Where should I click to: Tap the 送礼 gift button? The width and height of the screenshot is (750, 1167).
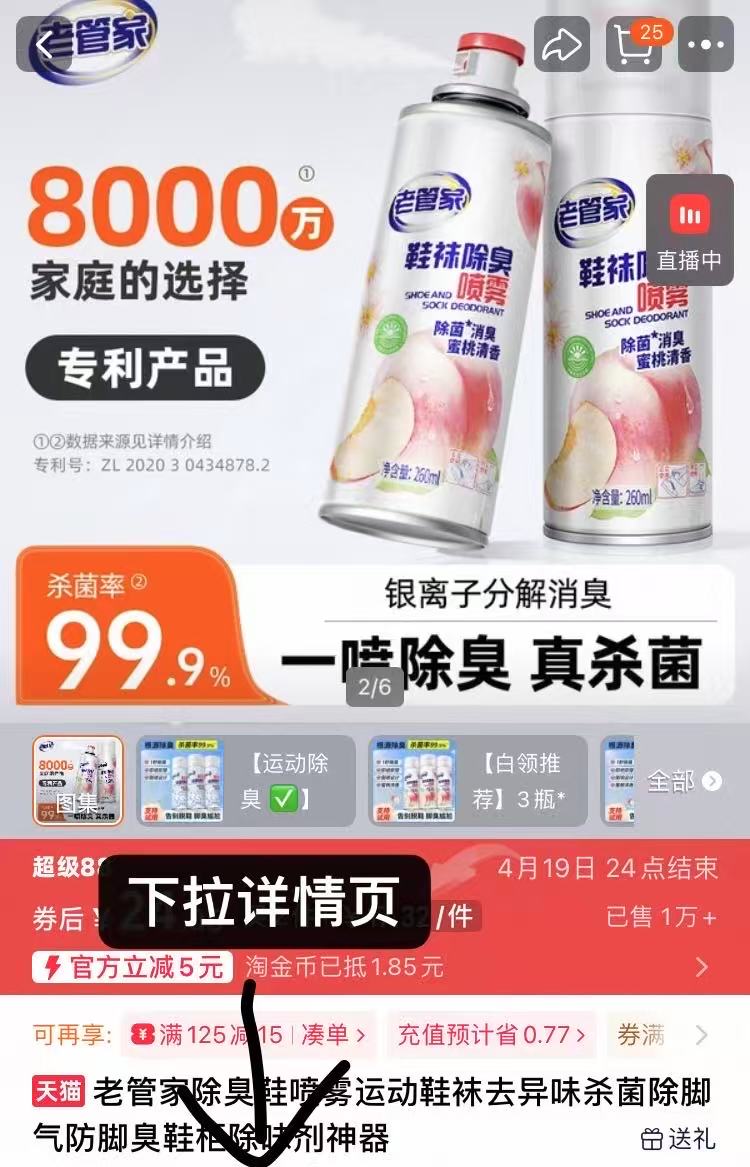678,1138
